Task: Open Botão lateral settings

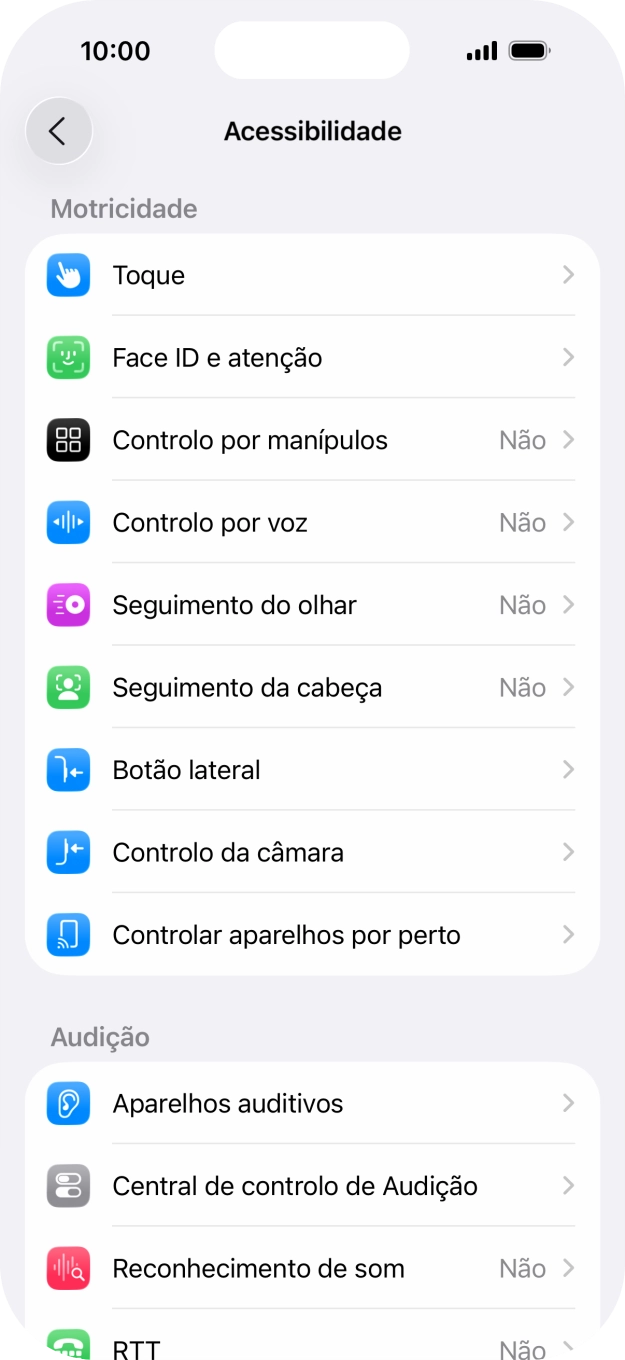Action: click(312, 770)
